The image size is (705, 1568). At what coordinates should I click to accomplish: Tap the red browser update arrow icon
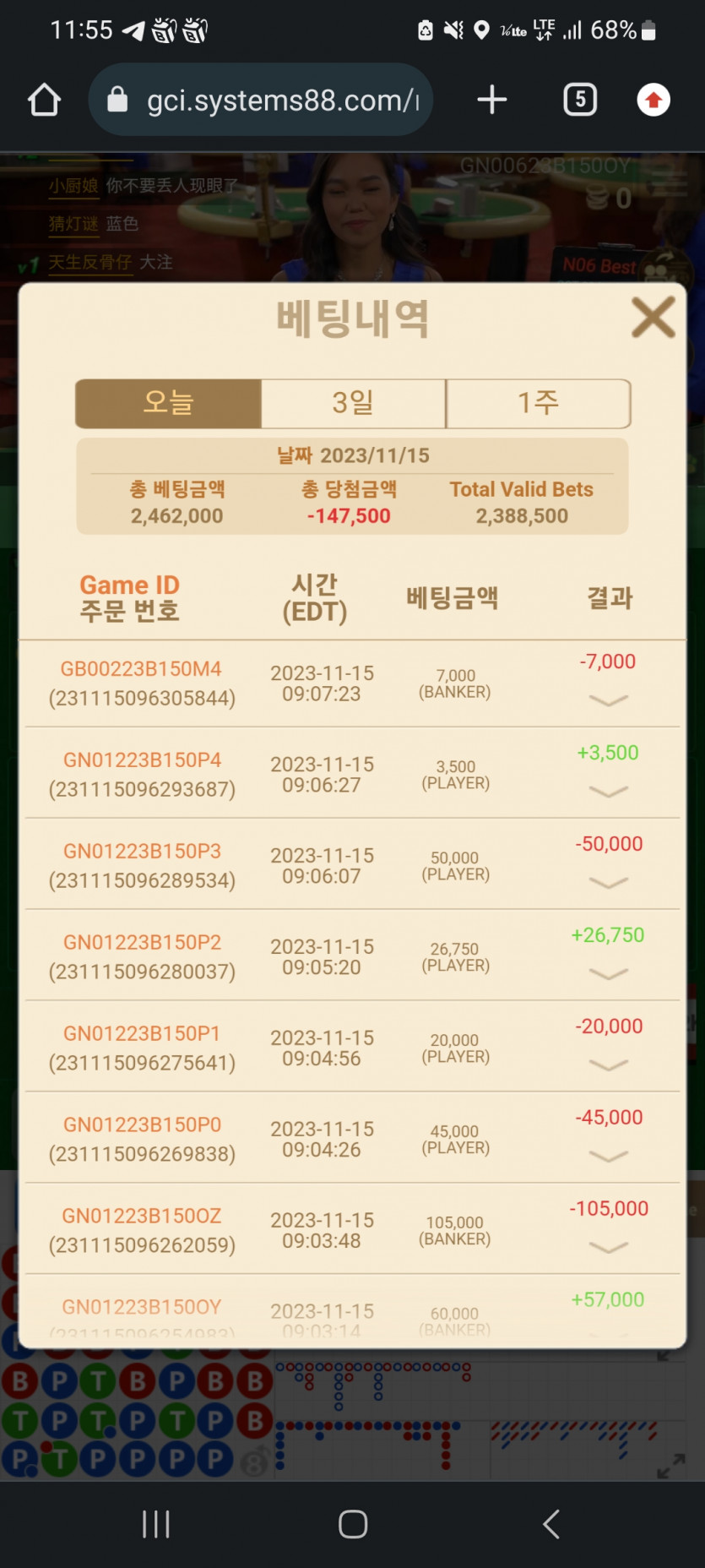tap(653, 100)
